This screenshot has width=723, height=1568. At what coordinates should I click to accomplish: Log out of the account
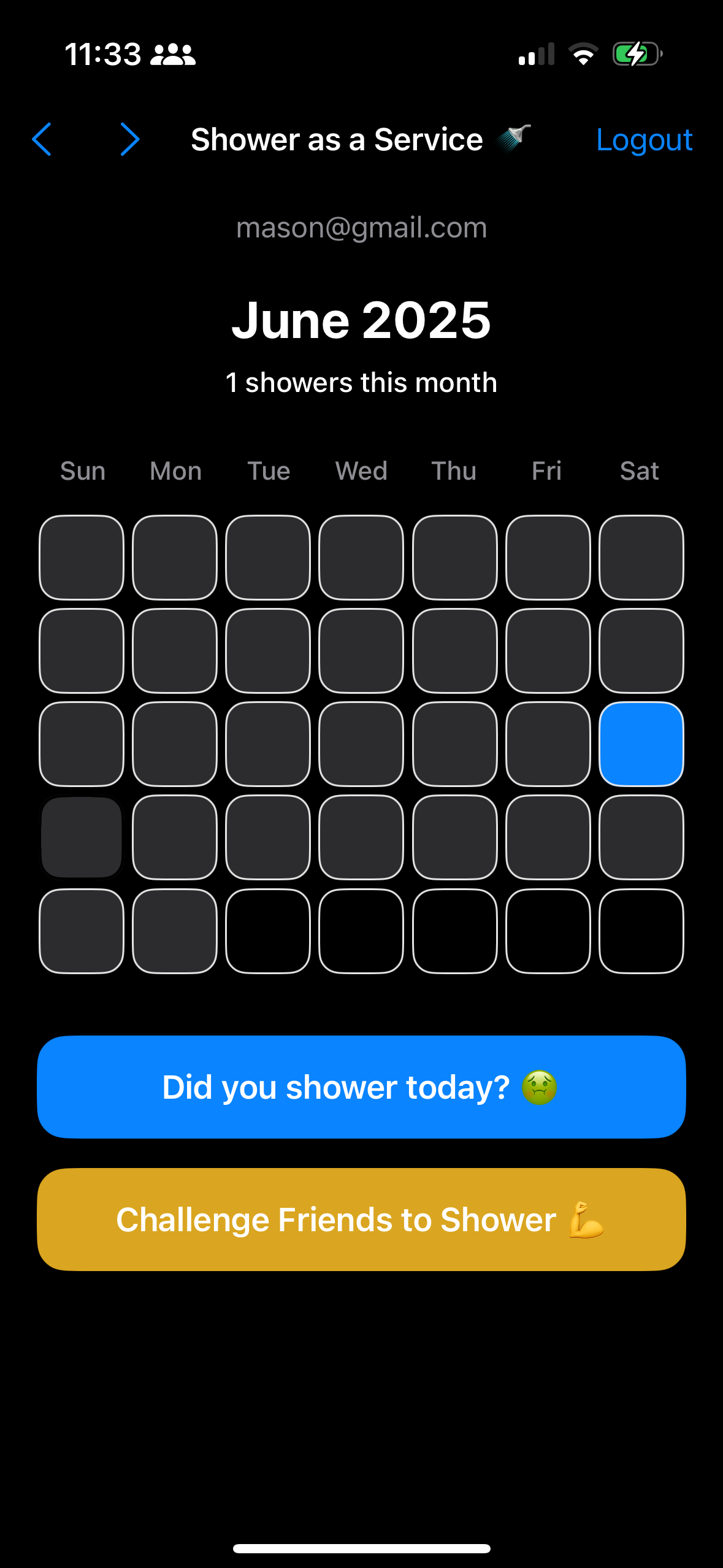coord(644,140)
